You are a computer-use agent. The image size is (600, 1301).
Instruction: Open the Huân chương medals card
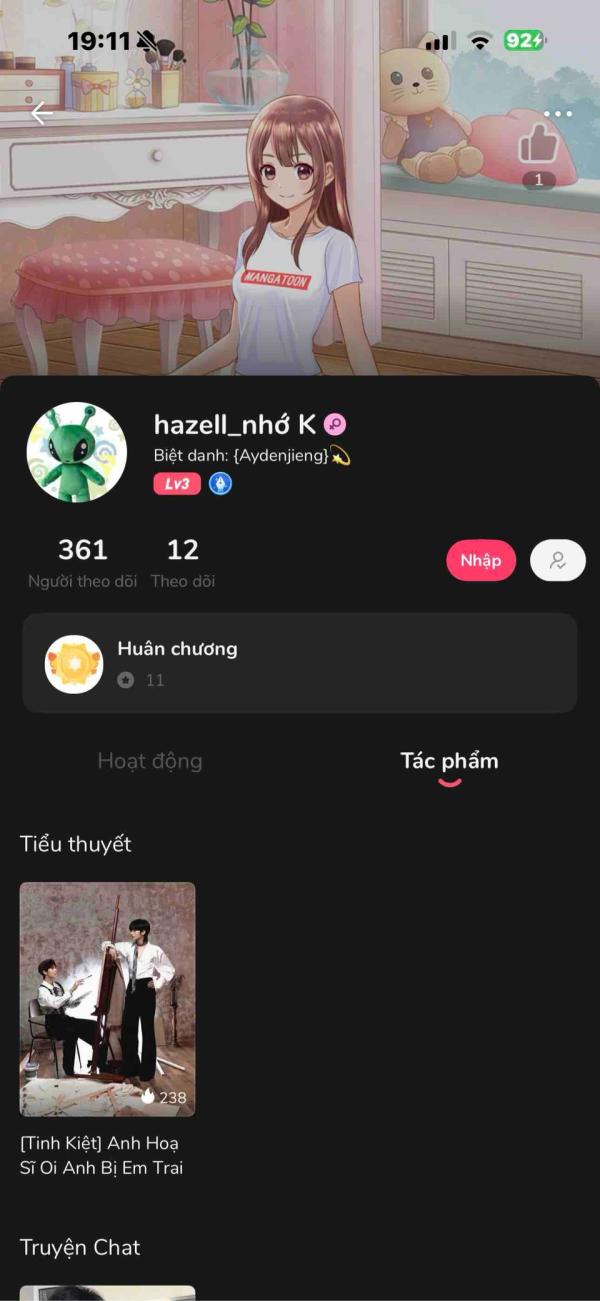click(x=300, y=663)
